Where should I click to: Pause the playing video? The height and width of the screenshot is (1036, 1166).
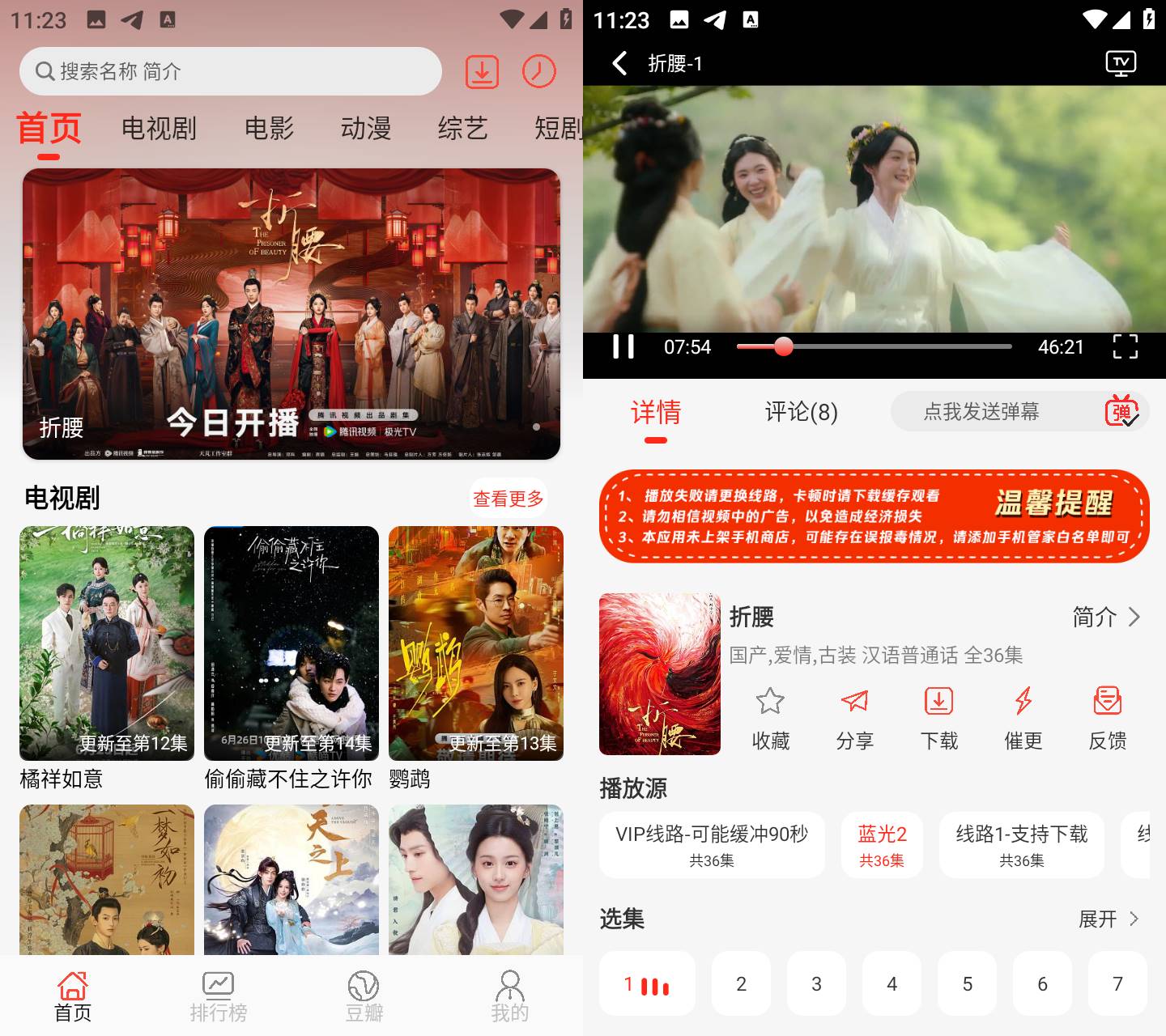(623, 346)
